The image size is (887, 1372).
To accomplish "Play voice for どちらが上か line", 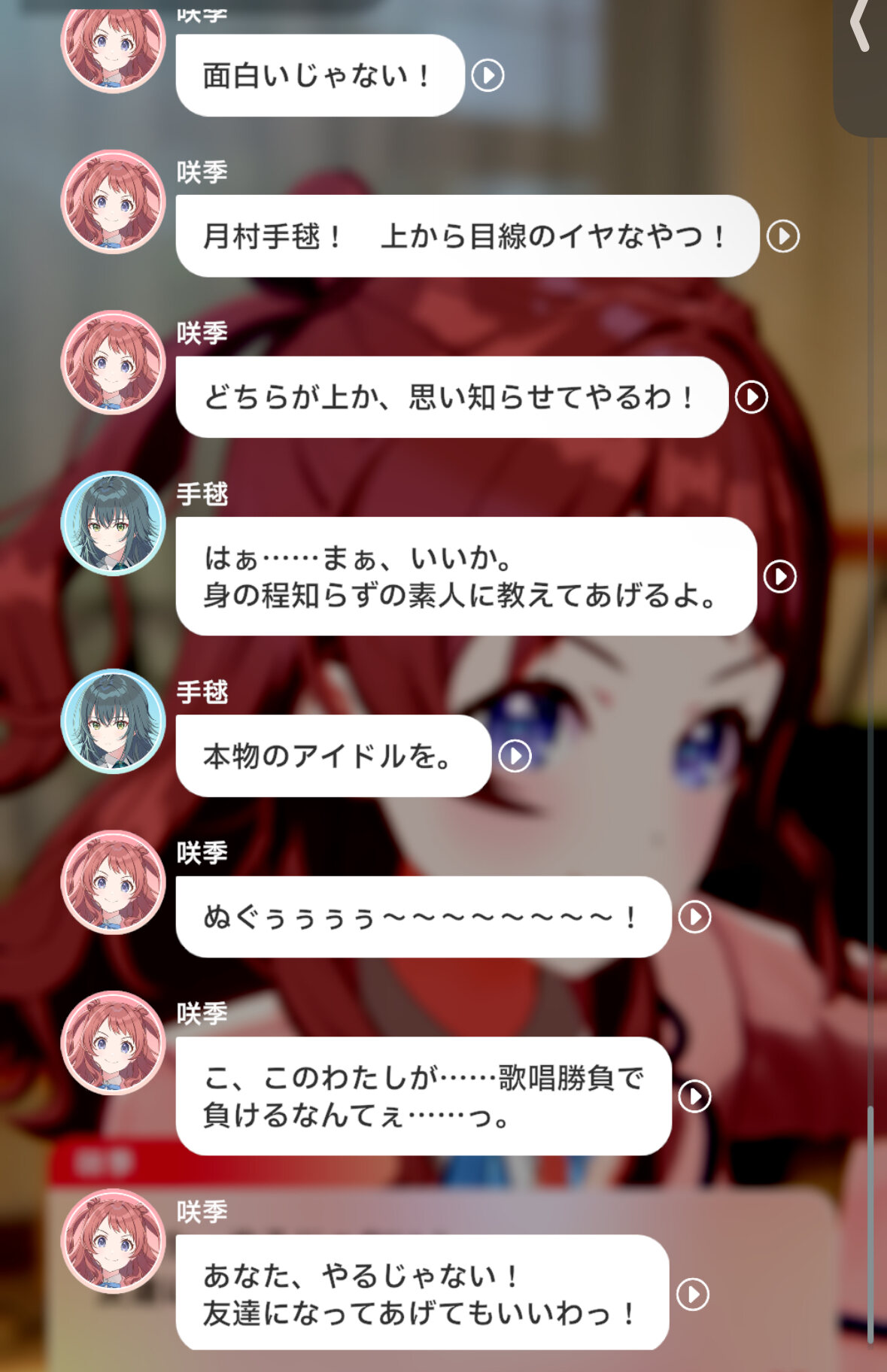I will 752,397.
